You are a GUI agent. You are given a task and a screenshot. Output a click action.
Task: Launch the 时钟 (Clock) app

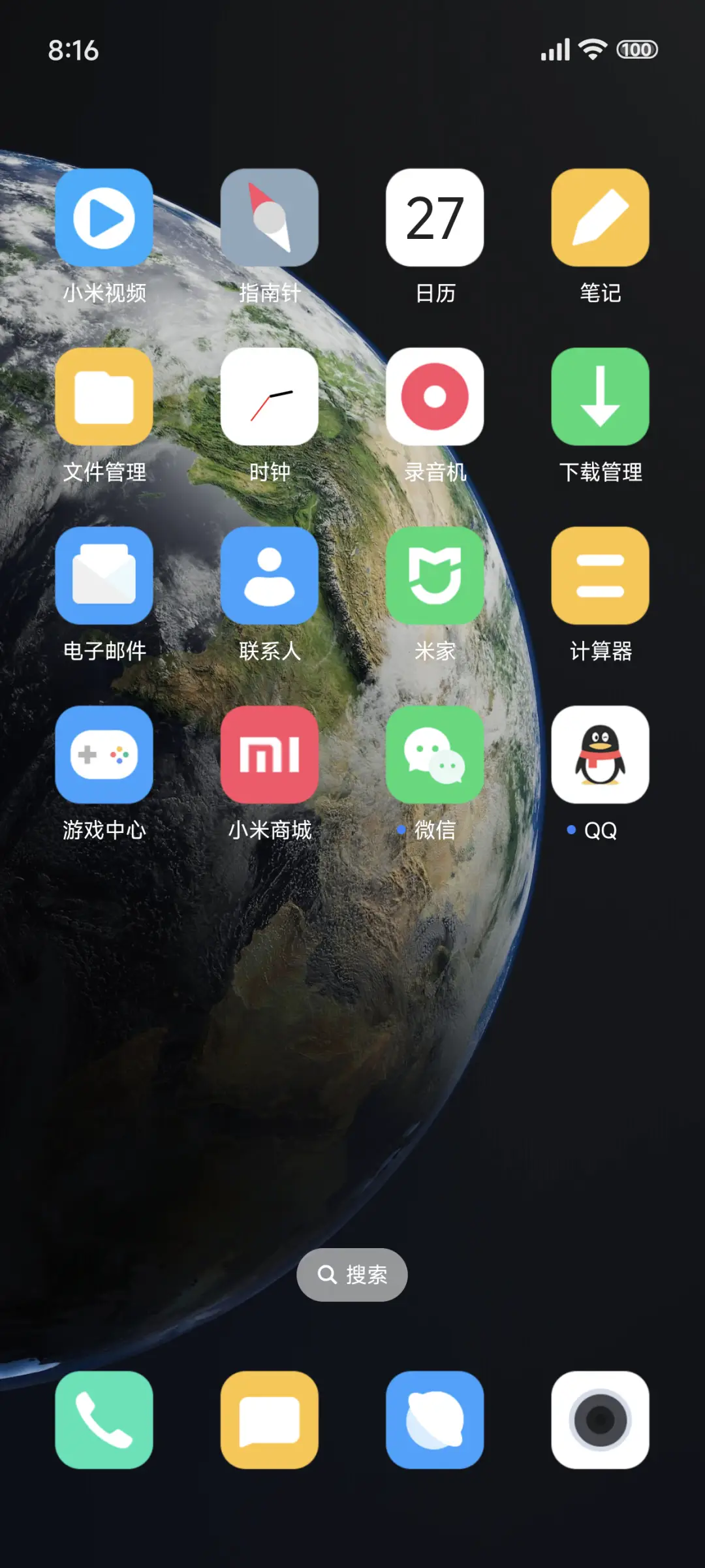pos(270,397)
